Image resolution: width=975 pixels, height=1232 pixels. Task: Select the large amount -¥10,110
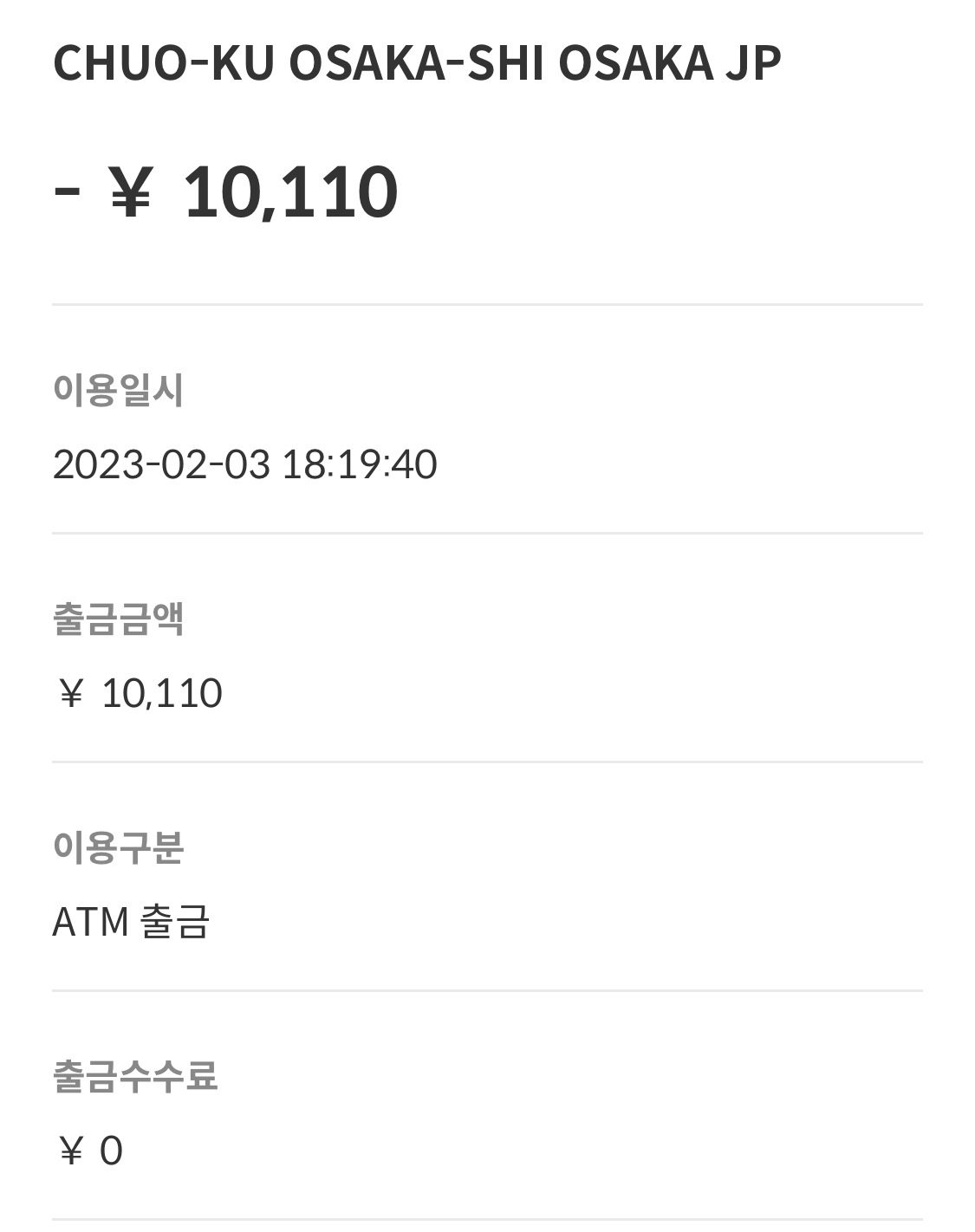point(225,192)
